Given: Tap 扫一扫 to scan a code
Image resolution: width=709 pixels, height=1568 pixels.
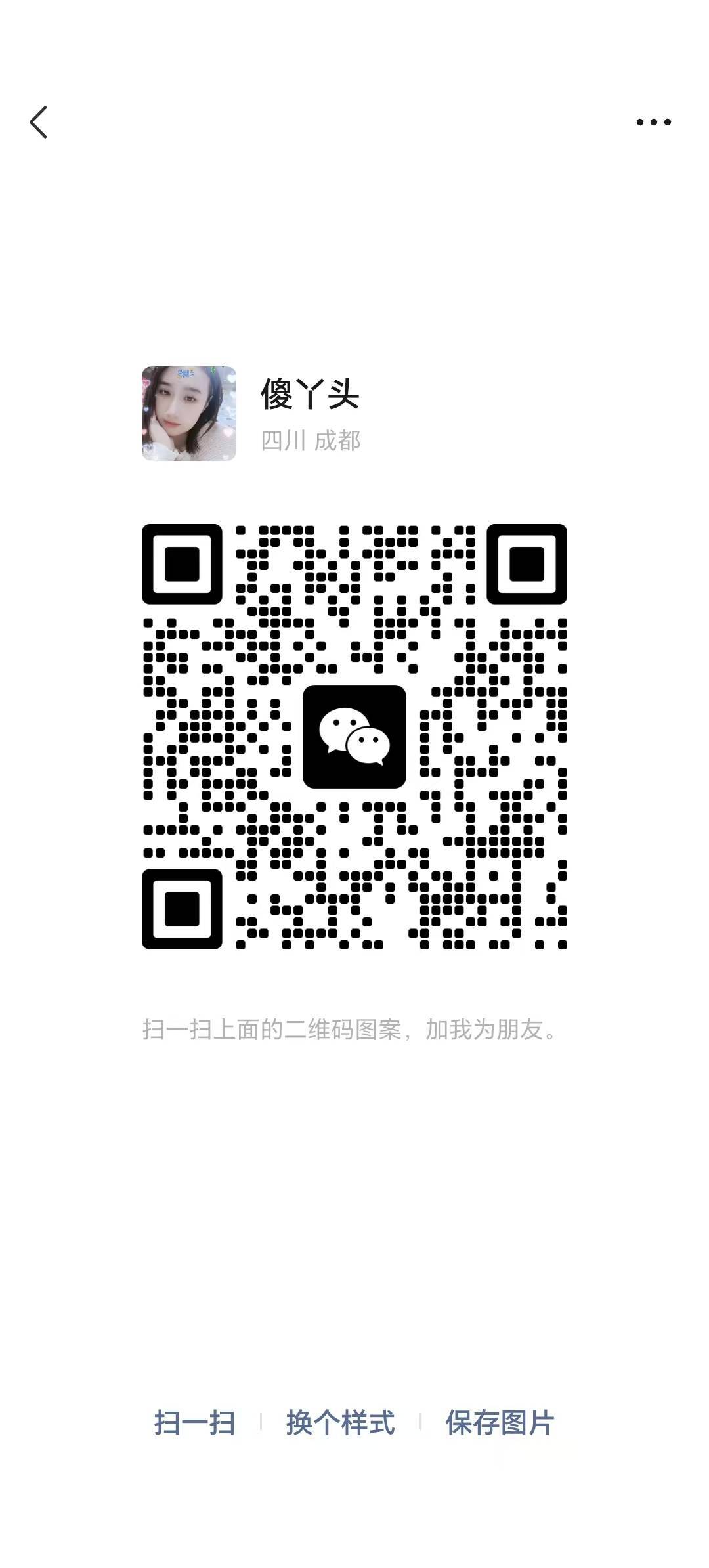Looking at the screenshot, I should click(195, 1423).
